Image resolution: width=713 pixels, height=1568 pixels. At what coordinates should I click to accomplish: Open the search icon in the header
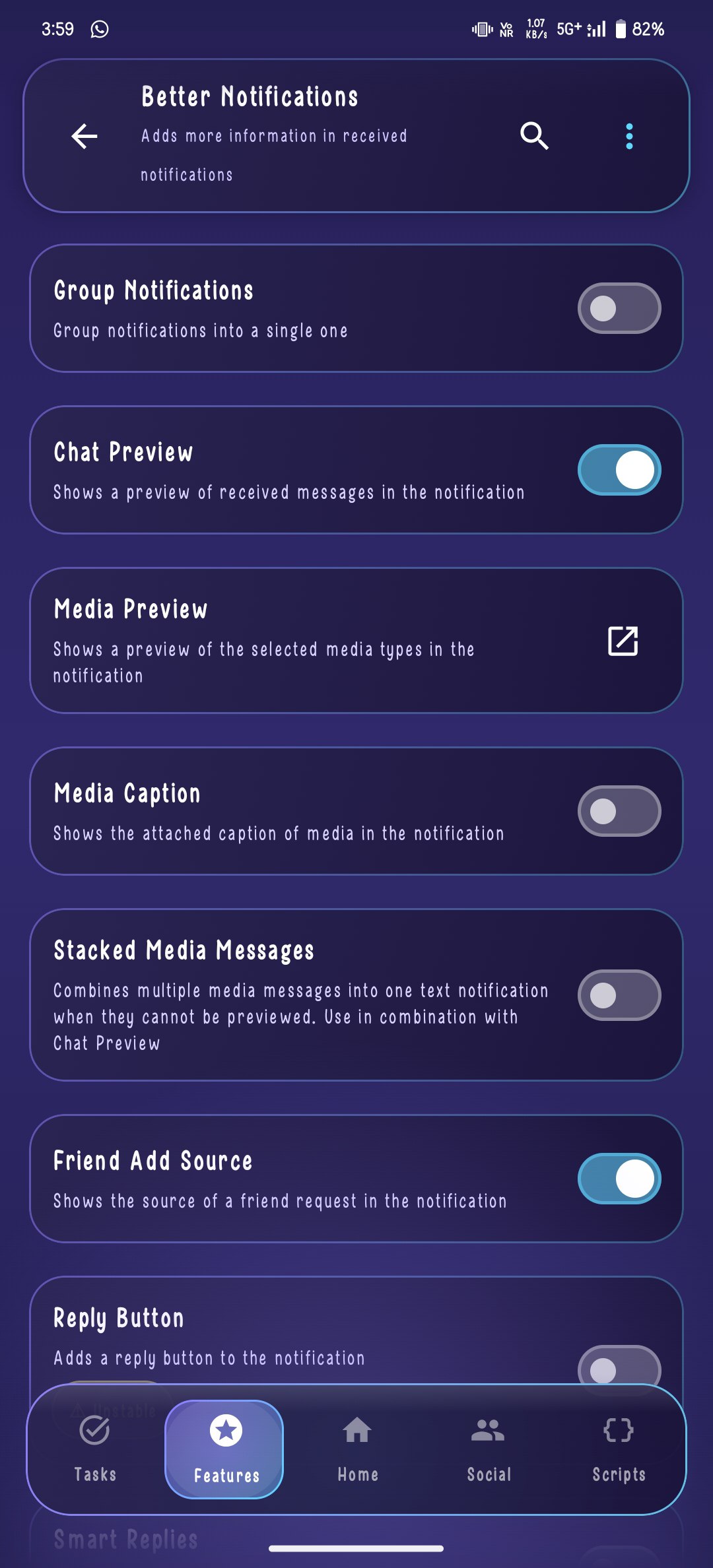pos(534,136)
